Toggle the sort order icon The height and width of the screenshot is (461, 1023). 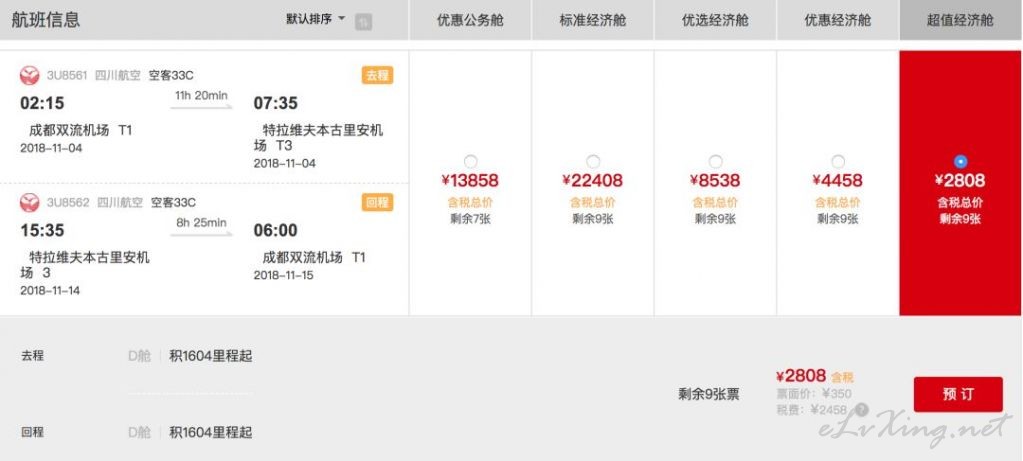click(363, 21)
